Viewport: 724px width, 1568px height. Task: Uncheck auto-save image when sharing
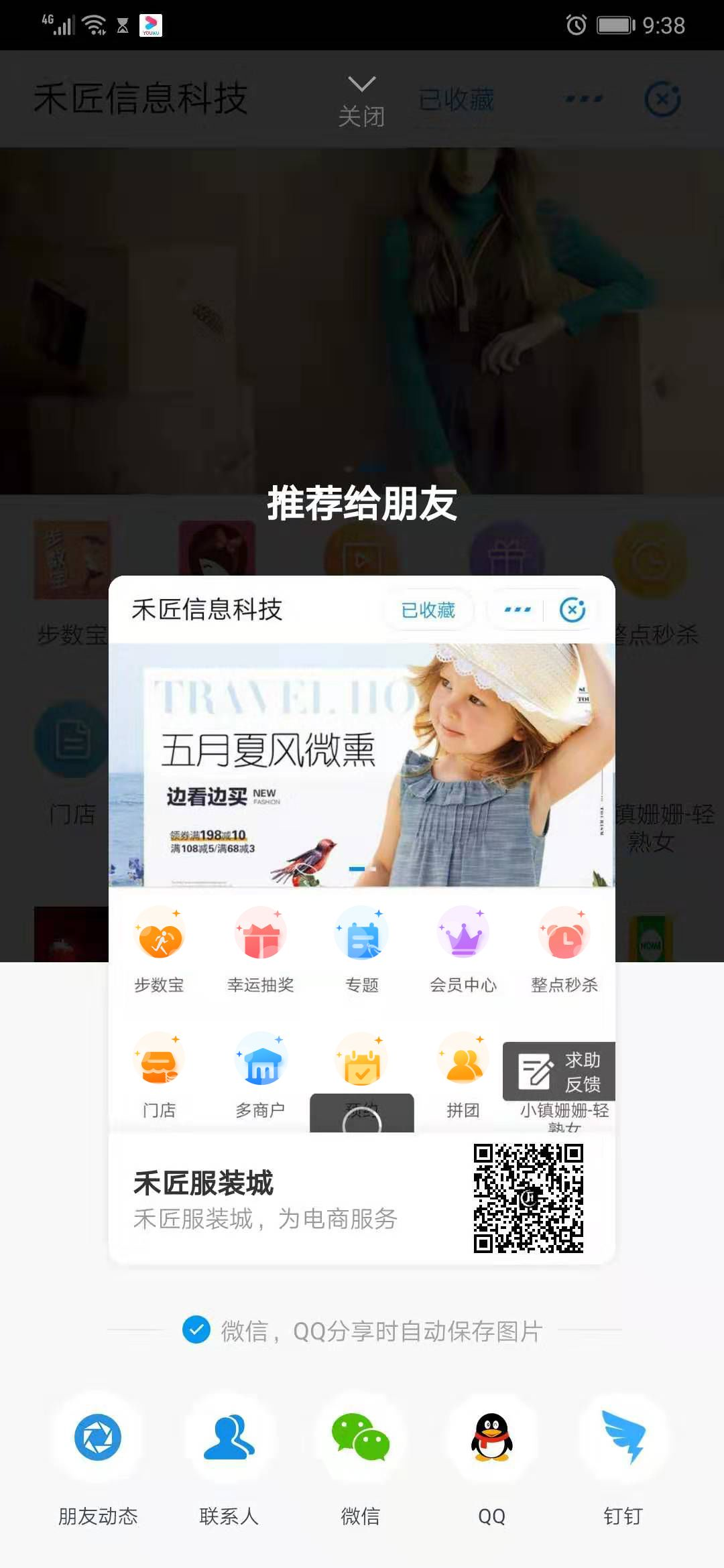pyautogui.click(x=196, y=1330)
